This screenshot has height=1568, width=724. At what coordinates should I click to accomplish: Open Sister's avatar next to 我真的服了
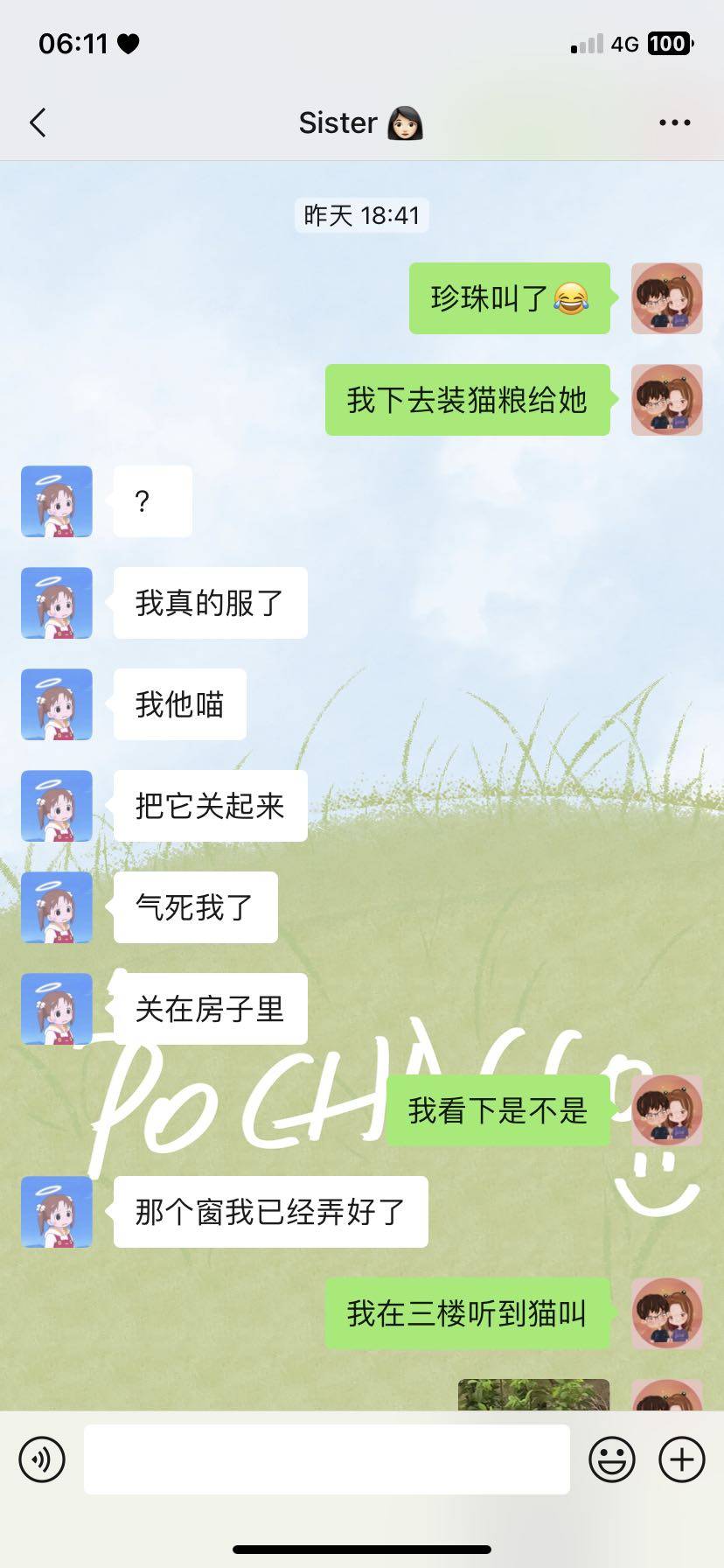pyautogui.click(x=57, y=603)
